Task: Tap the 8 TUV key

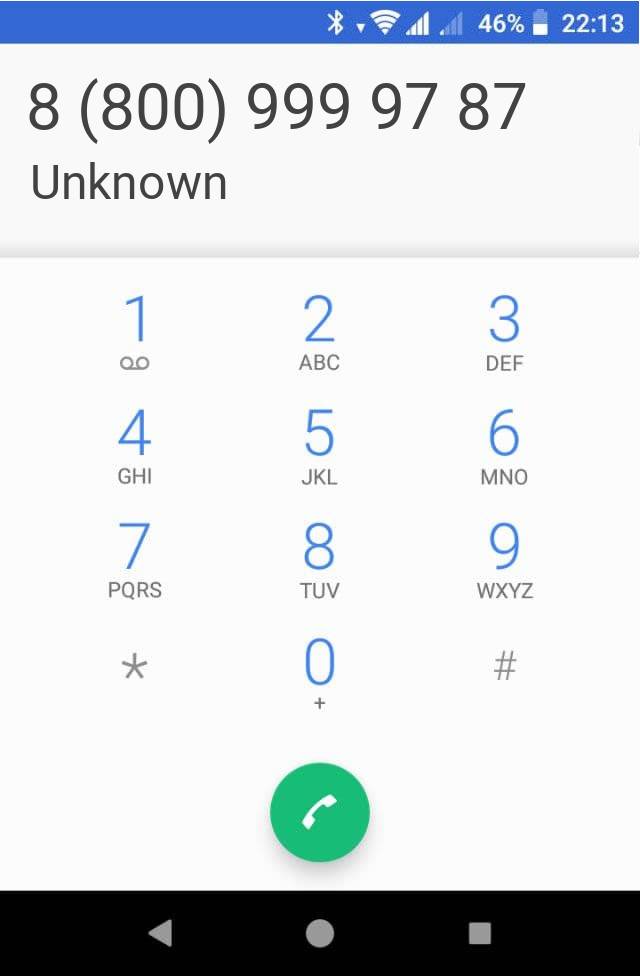Action: coord(319,559)
